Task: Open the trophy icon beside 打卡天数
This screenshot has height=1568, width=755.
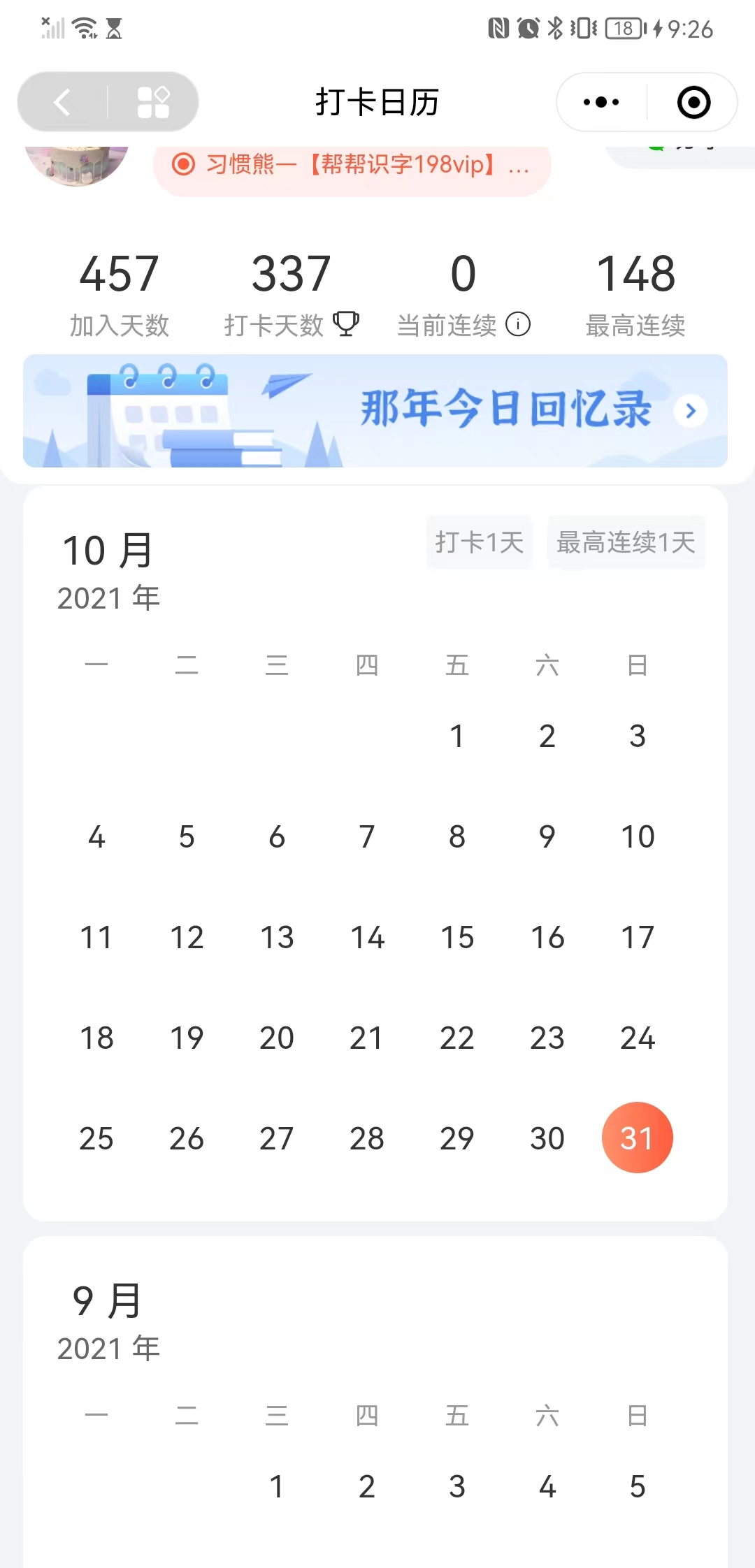Action: coord(346,324)
